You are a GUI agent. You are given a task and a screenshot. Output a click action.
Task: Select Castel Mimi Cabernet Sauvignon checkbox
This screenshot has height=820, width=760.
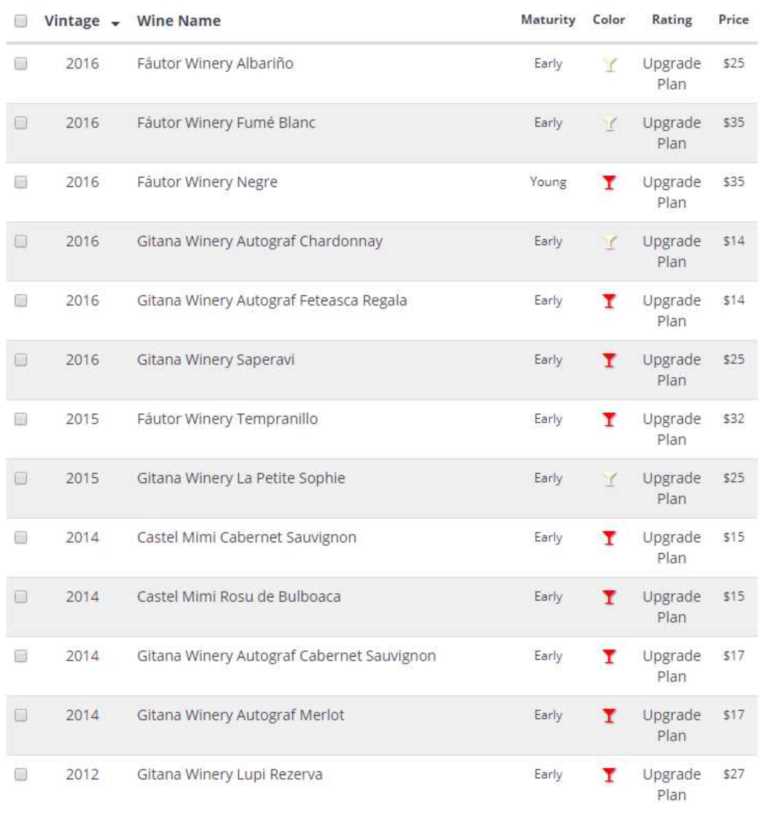[x=21, y=538]
